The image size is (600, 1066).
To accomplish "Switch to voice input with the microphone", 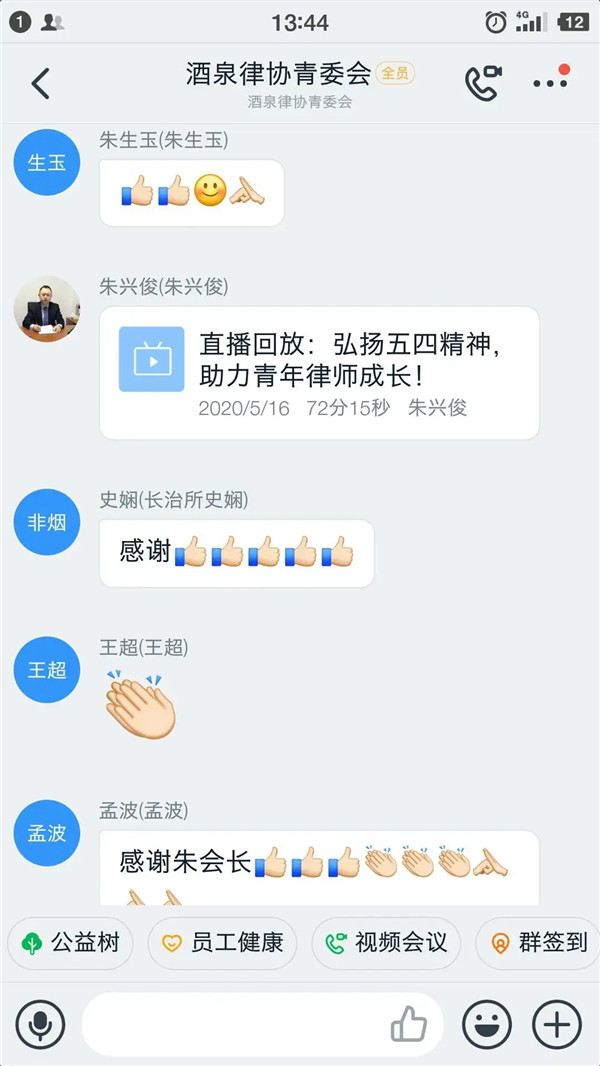I will pyautogui.click(x=41, y=1024).
